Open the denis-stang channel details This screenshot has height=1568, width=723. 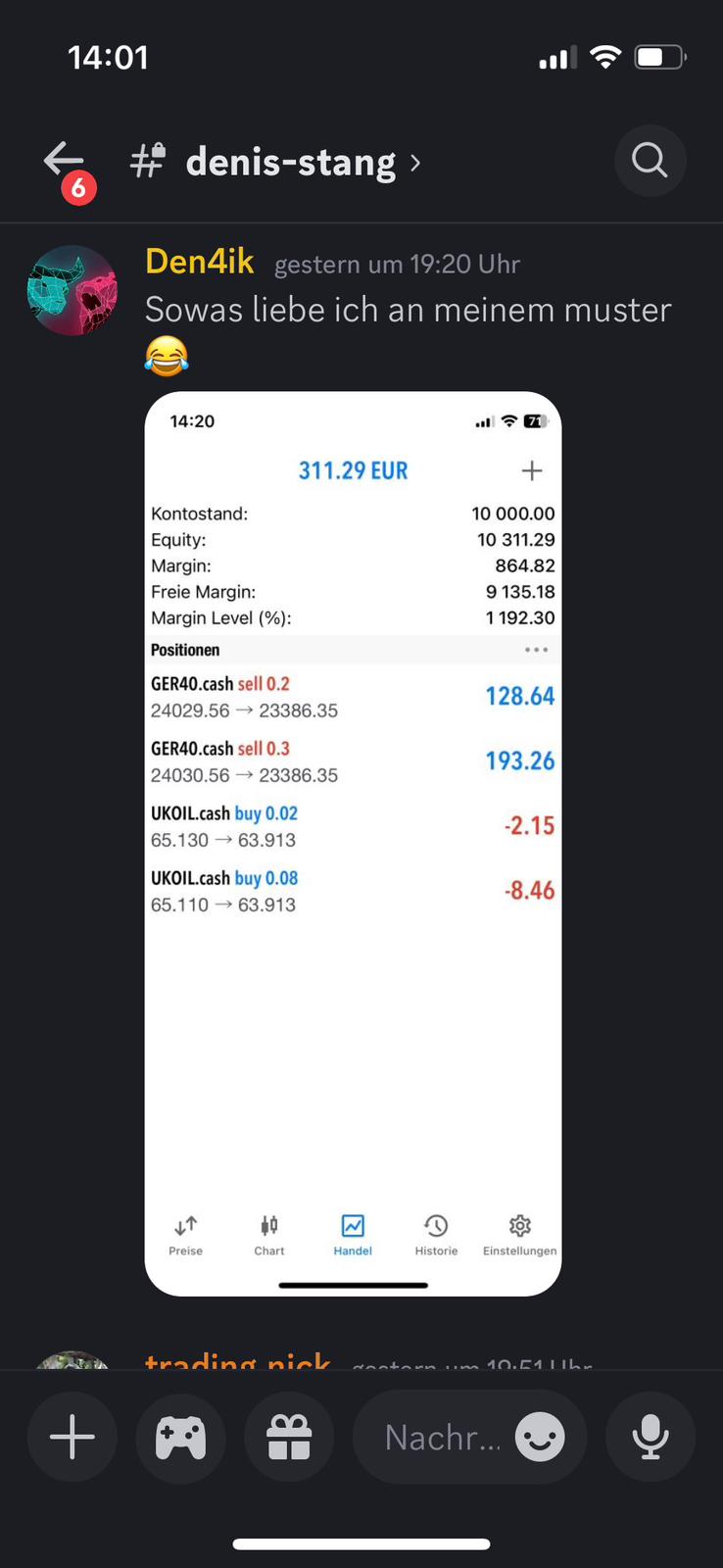pyautogui.click(x=291, y=162)
